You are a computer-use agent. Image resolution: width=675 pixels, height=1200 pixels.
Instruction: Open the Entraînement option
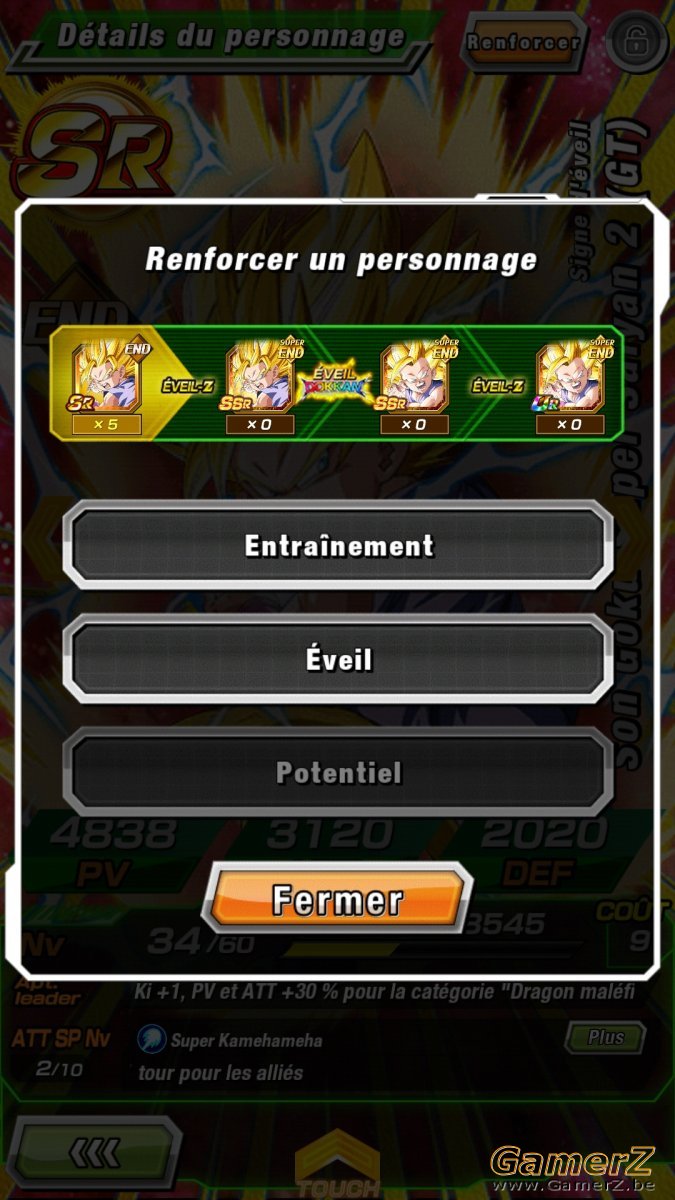[x=338, y=545]
